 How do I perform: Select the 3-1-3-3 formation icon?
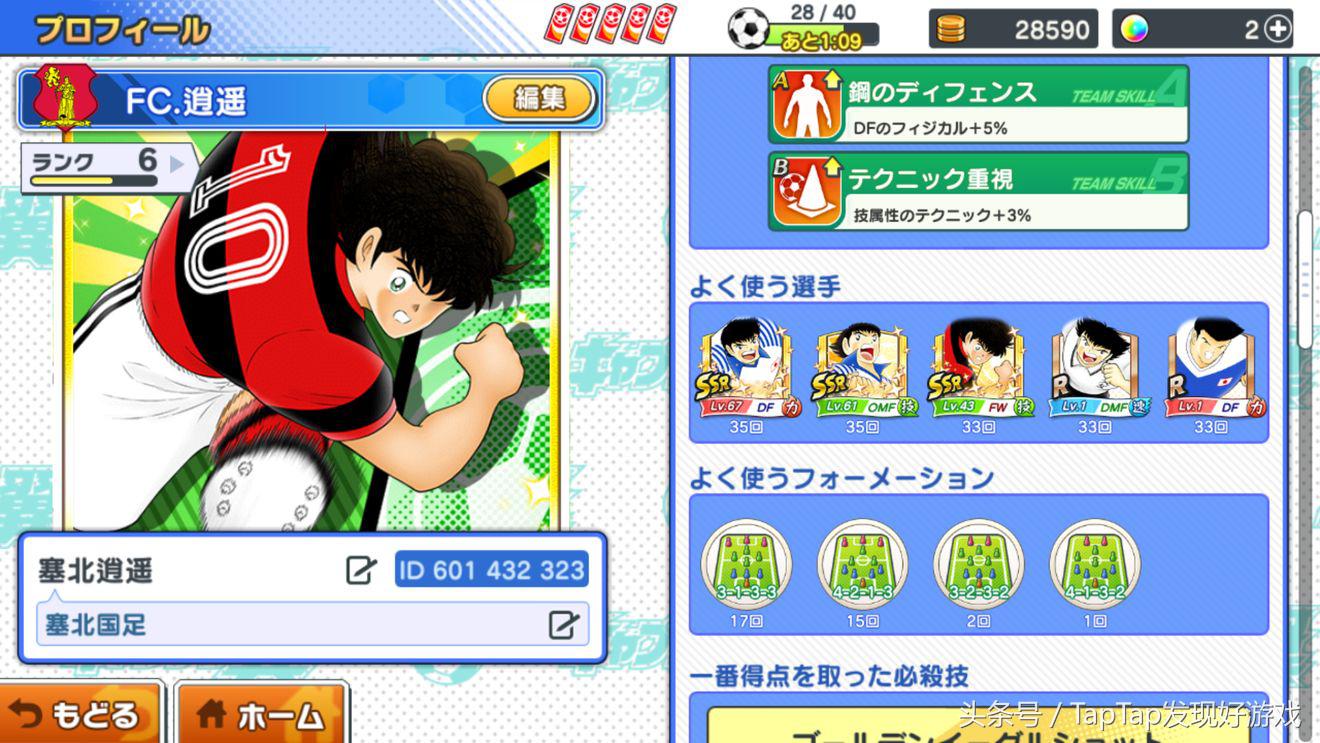pyautogui.click(x=746, y=565)
